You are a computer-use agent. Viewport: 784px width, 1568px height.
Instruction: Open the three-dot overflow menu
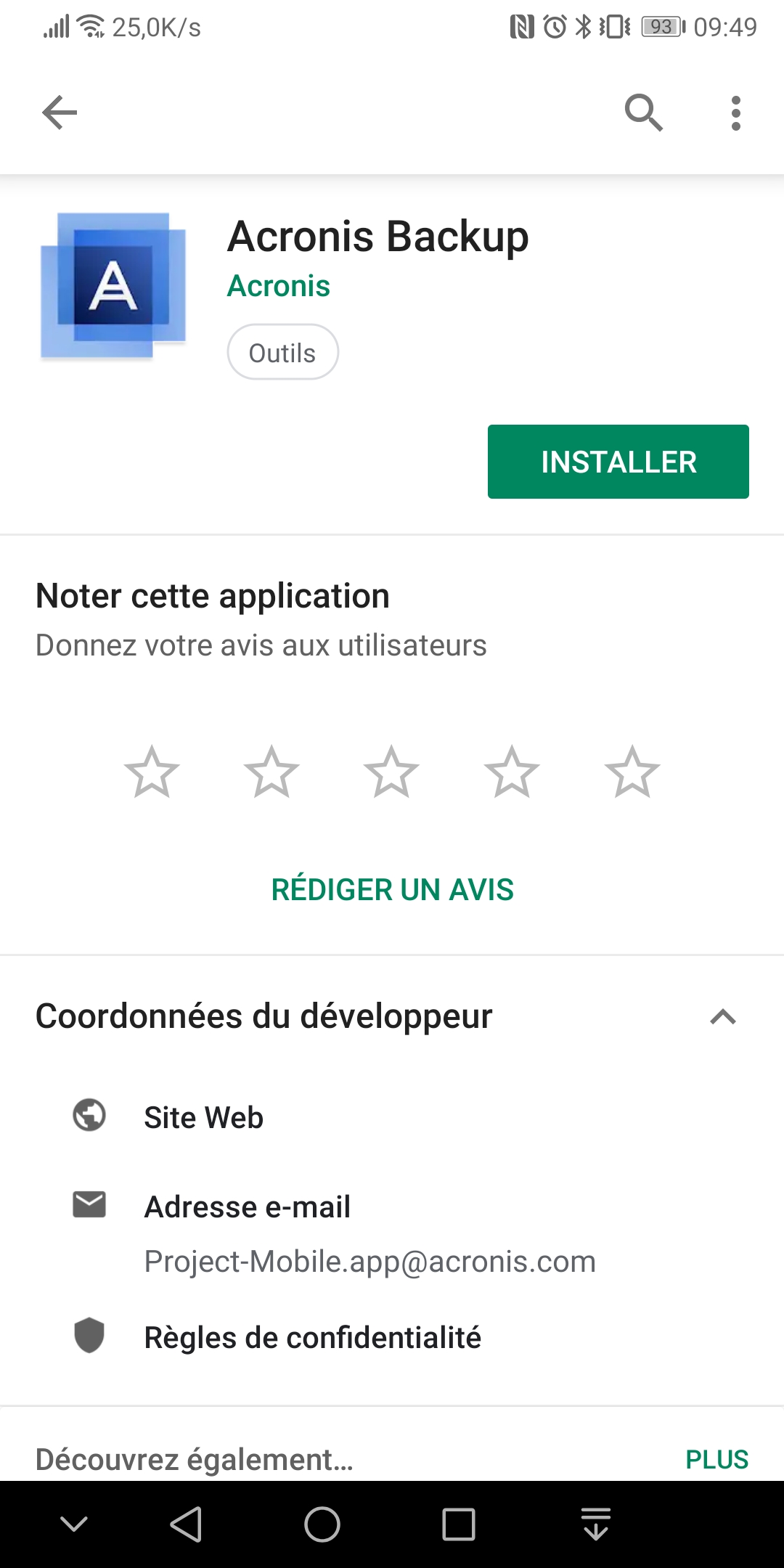(x=736, y=113)
